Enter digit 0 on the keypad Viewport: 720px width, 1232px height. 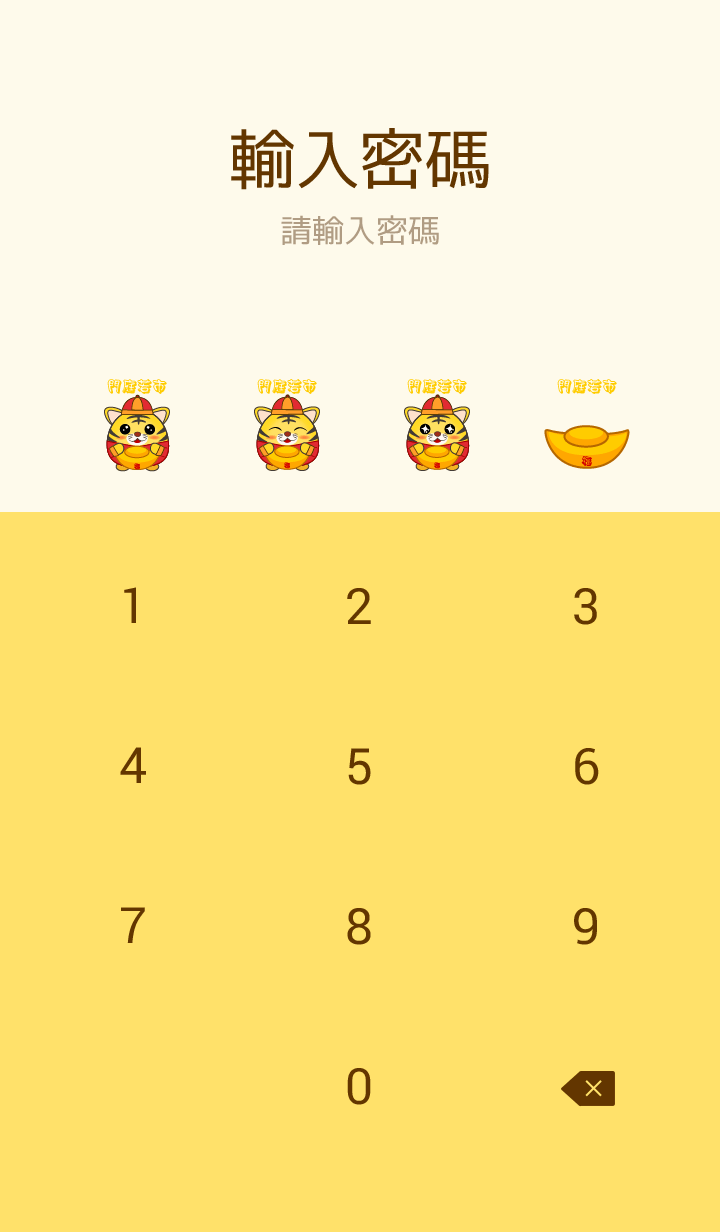(x=359, y=1087)
